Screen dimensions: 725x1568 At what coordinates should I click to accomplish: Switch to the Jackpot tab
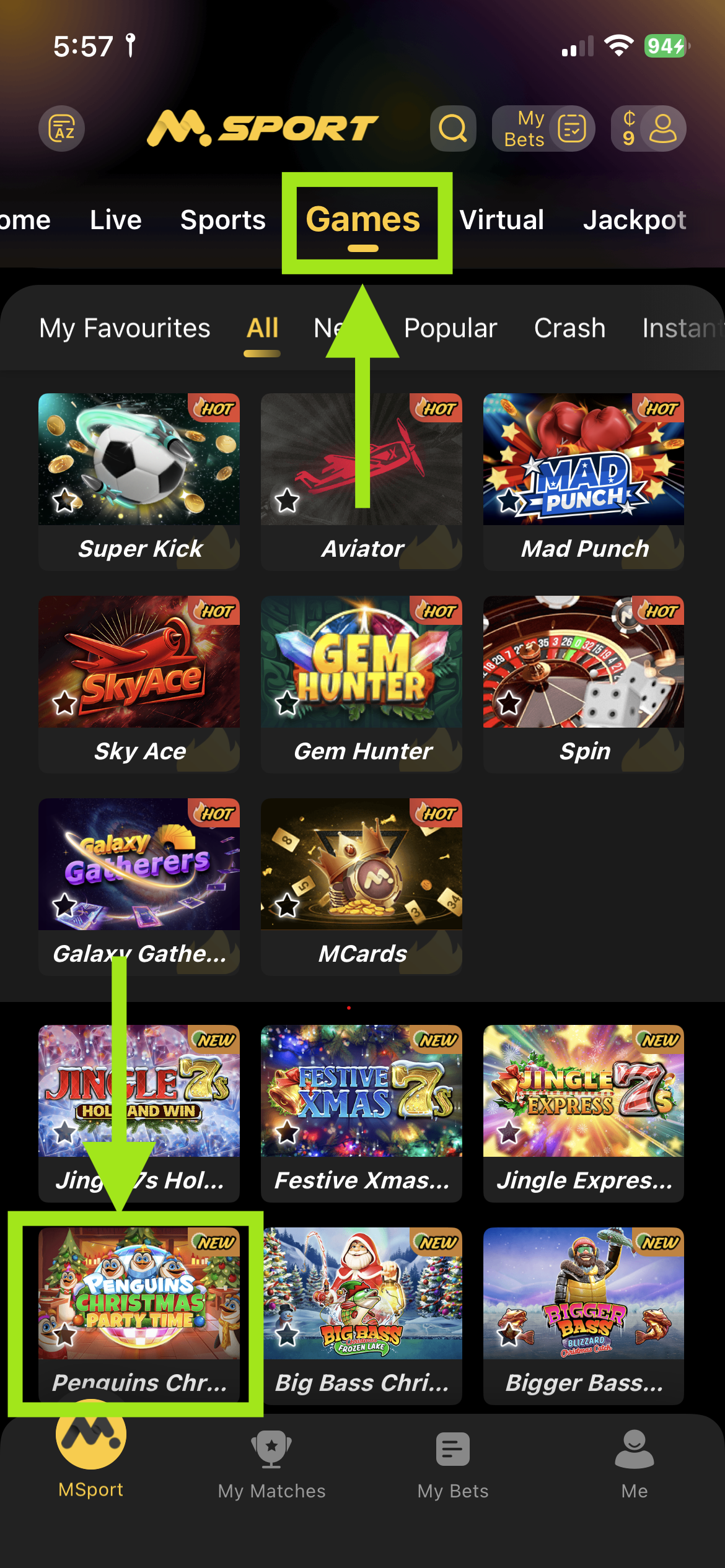pos(634,220)
